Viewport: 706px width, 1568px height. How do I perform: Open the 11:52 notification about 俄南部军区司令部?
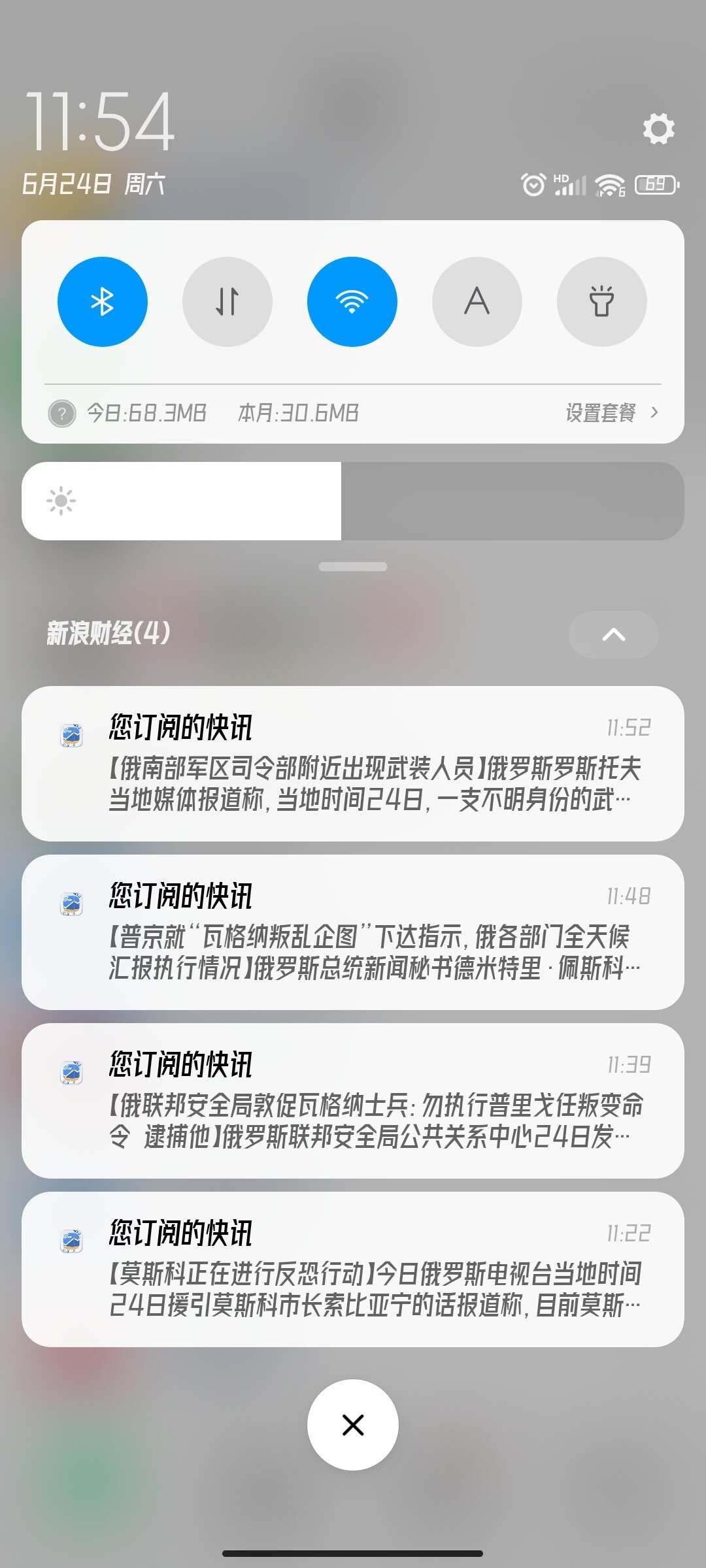[353, 764]
